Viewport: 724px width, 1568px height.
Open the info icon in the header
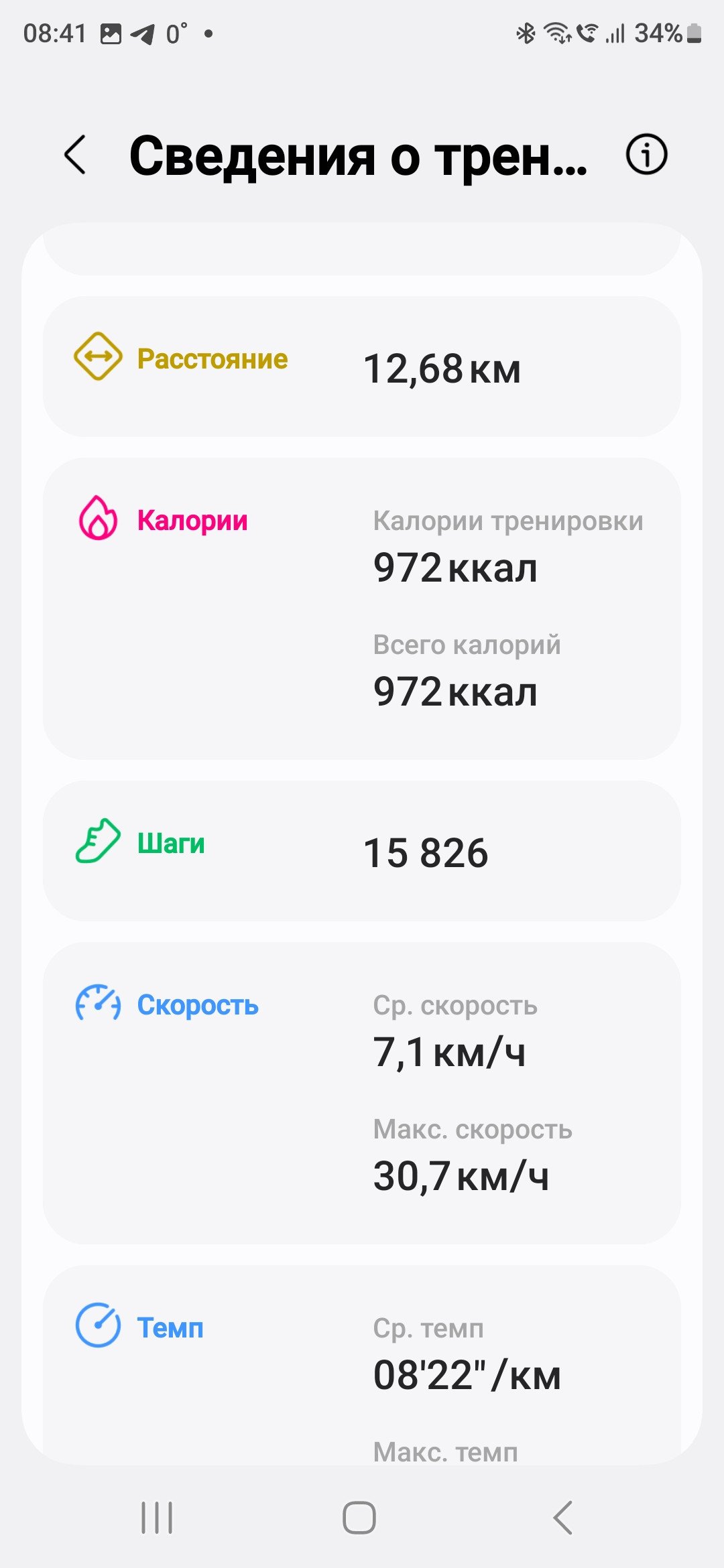tap(646, 155)
